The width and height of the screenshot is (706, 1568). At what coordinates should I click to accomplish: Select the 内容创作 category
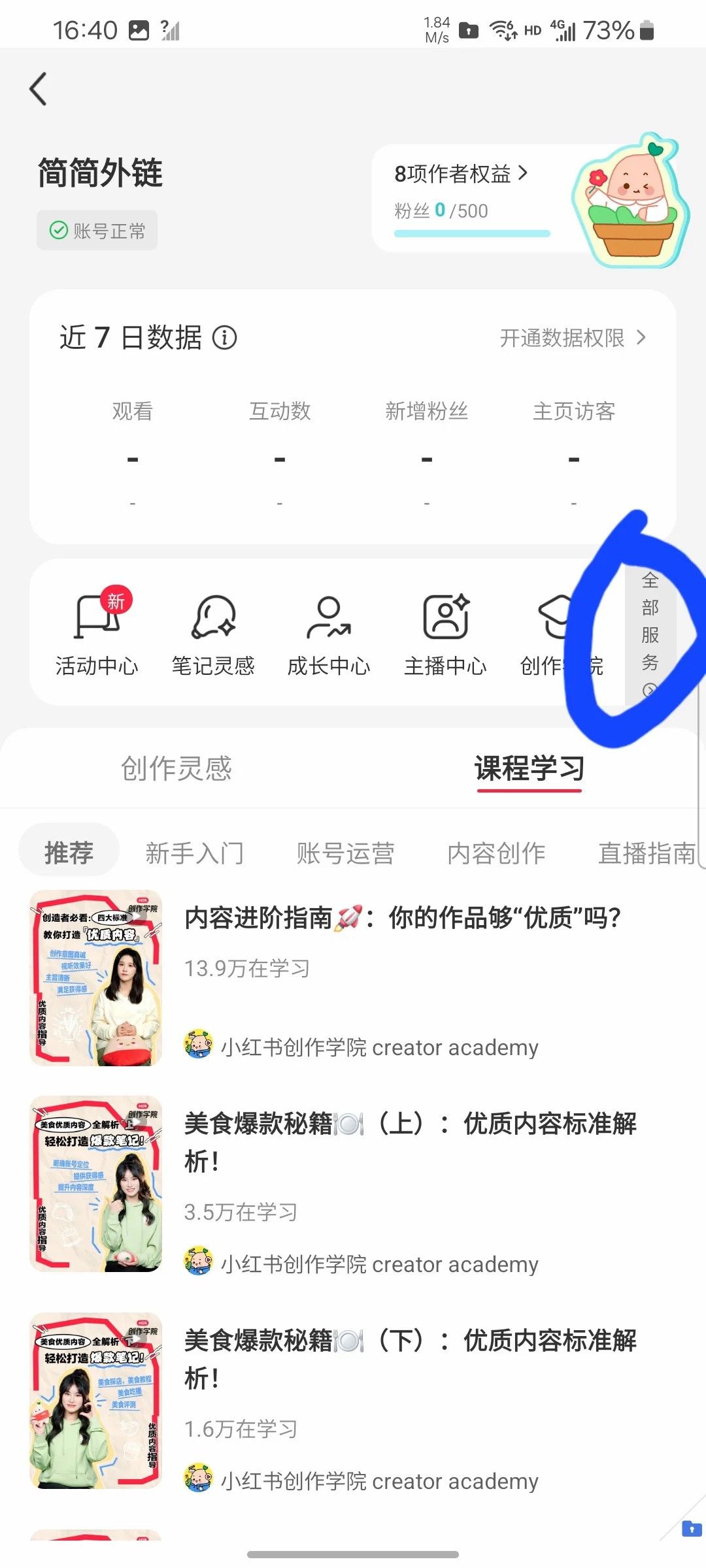pyautogui.click(x=497, y=853)
